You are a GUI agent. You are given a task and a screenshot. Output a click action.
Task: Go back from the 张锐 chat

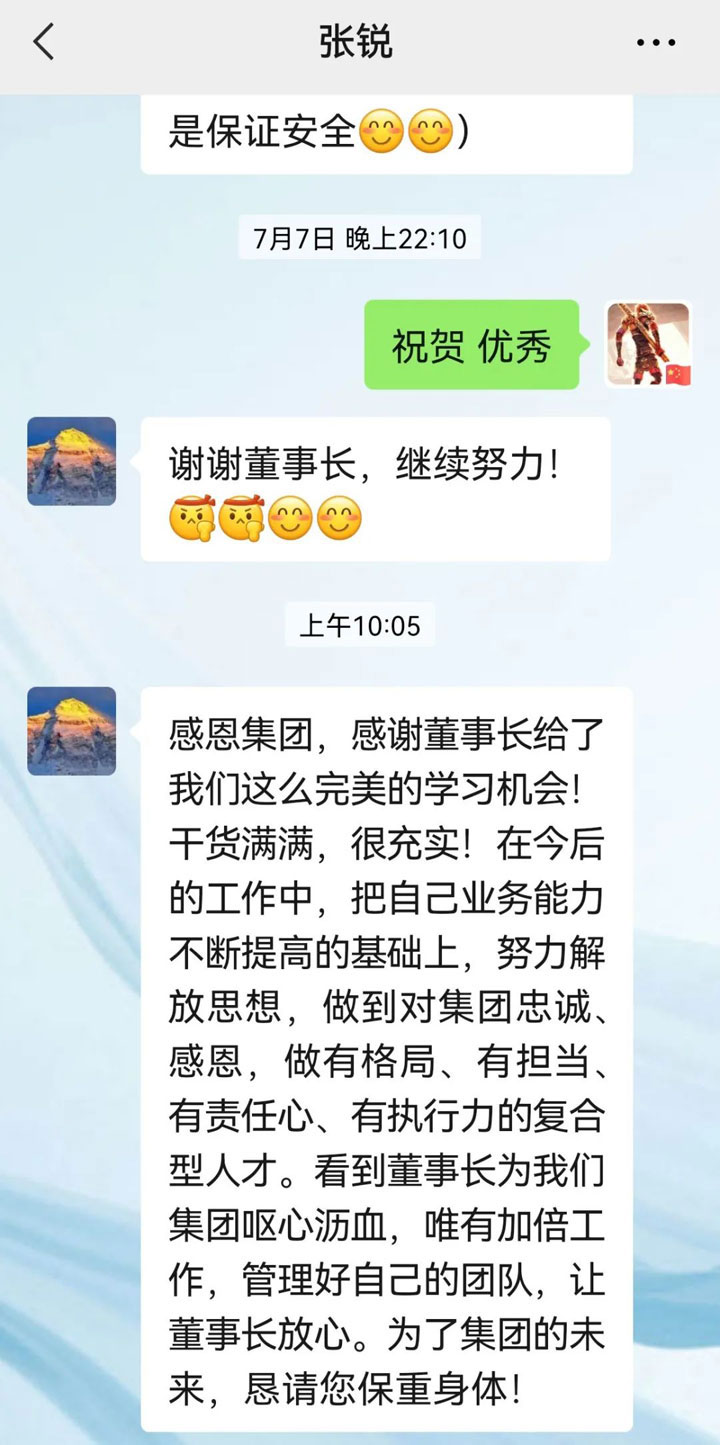[44, 43]
